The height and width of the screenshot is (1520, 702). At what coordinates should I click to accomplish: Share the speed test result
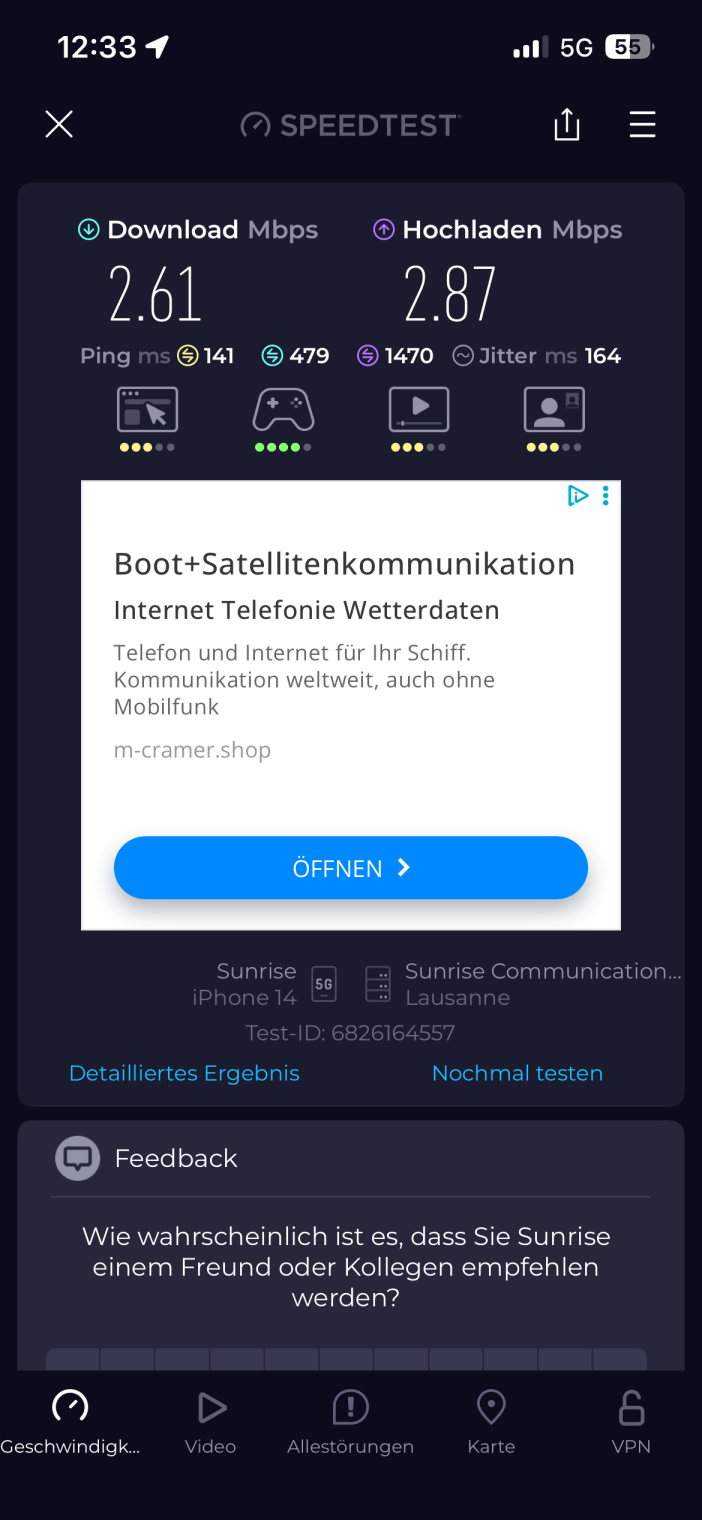(566, 125)
